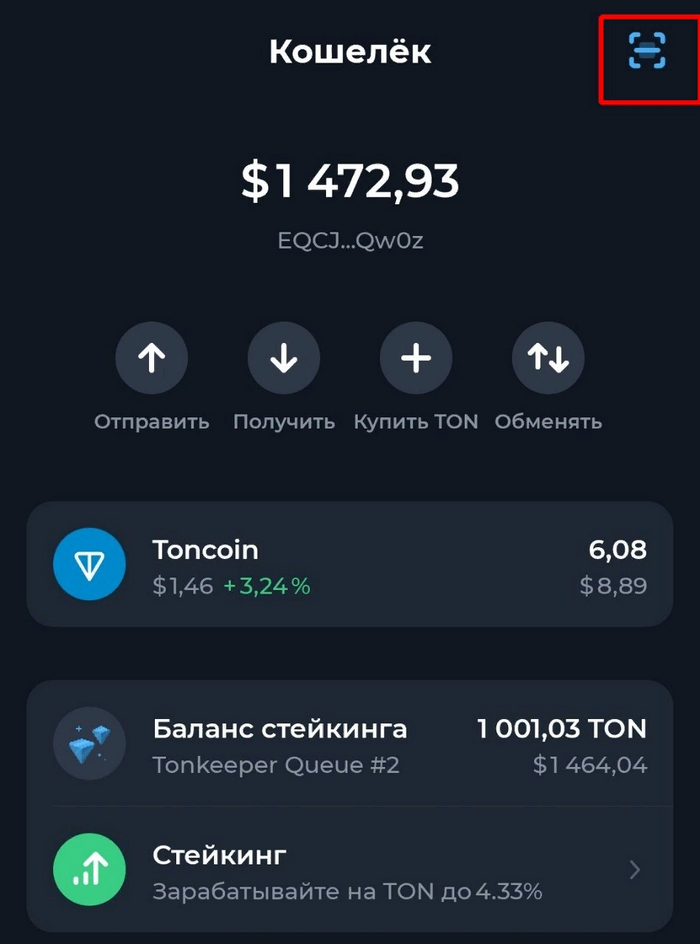
Task: Open the Toncoin asset row
Action: (350, 565)
